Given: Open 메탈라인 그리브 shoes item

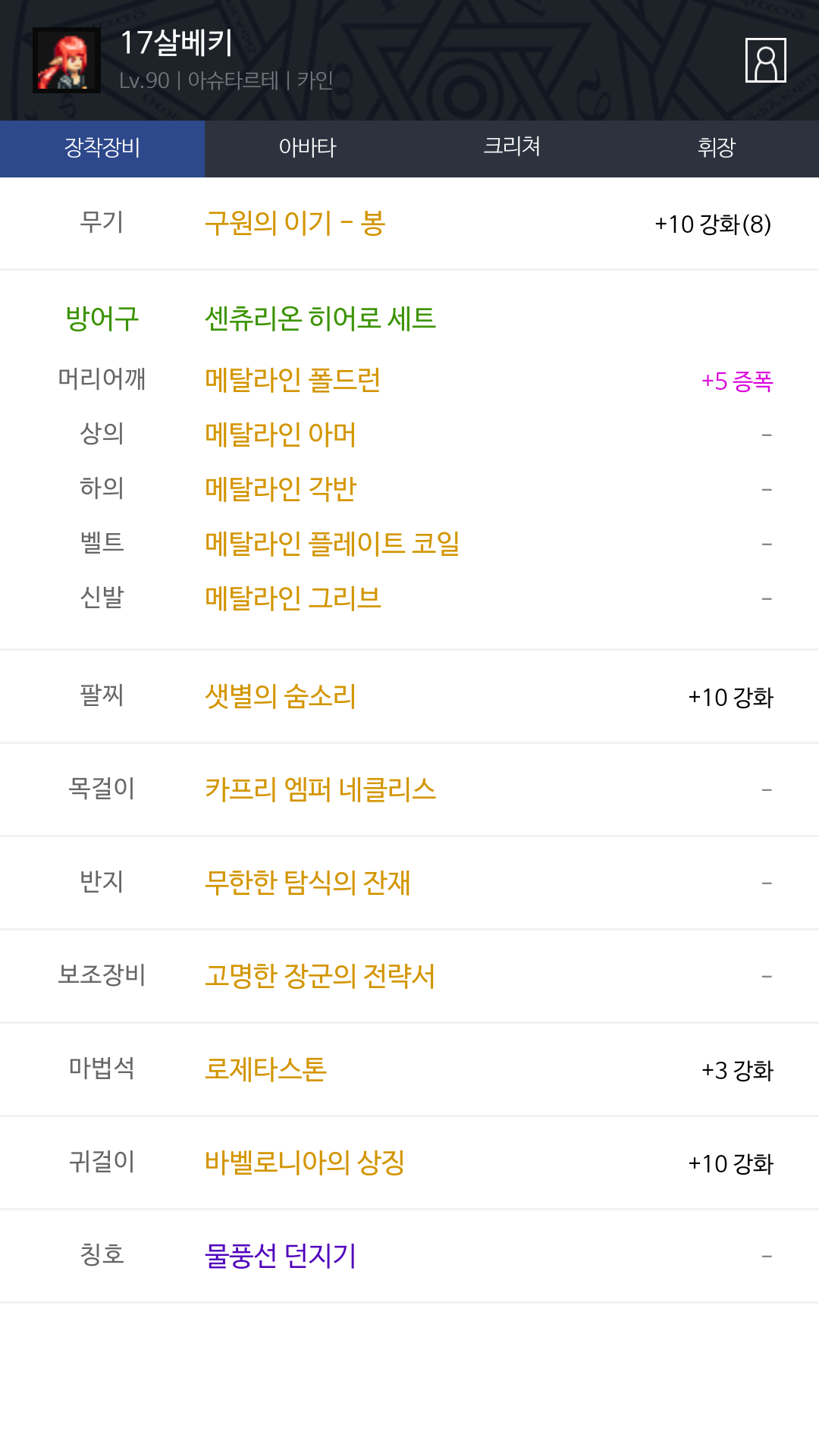Looking at the screenshot, I should (293, 598).
